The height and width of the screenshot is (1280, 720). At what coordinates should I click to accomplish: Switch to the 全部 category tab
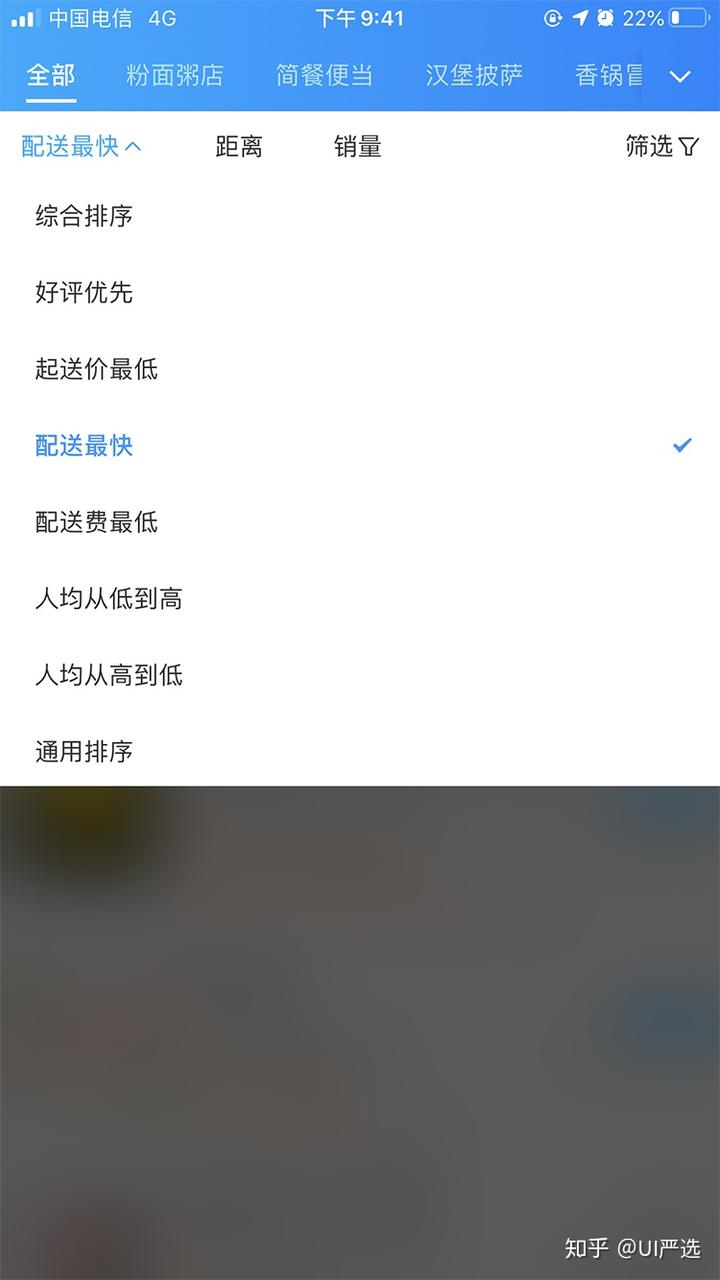pos(51,76)
